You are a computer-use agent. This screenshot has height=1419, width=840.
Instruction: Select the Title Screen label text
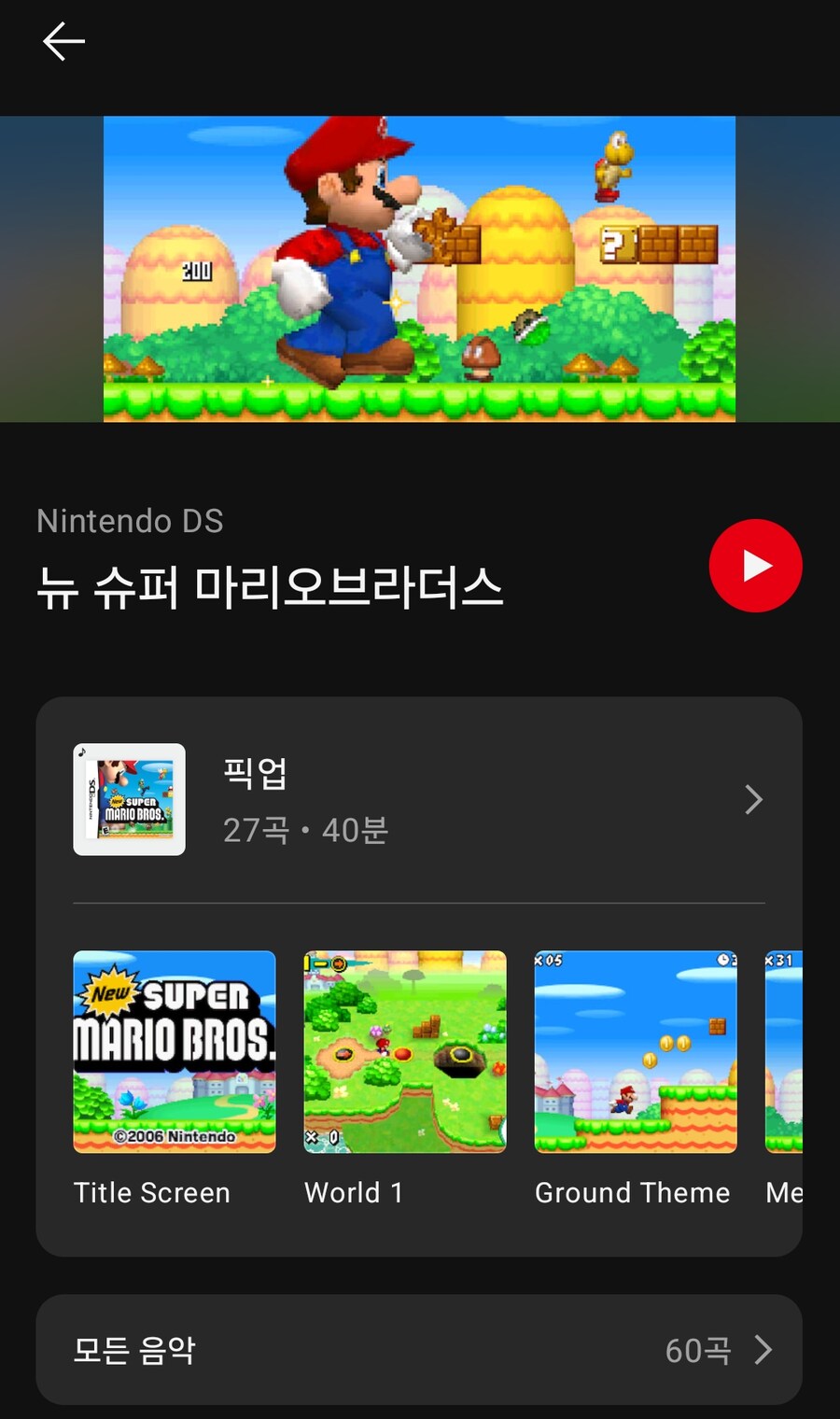click(151, 1192)
